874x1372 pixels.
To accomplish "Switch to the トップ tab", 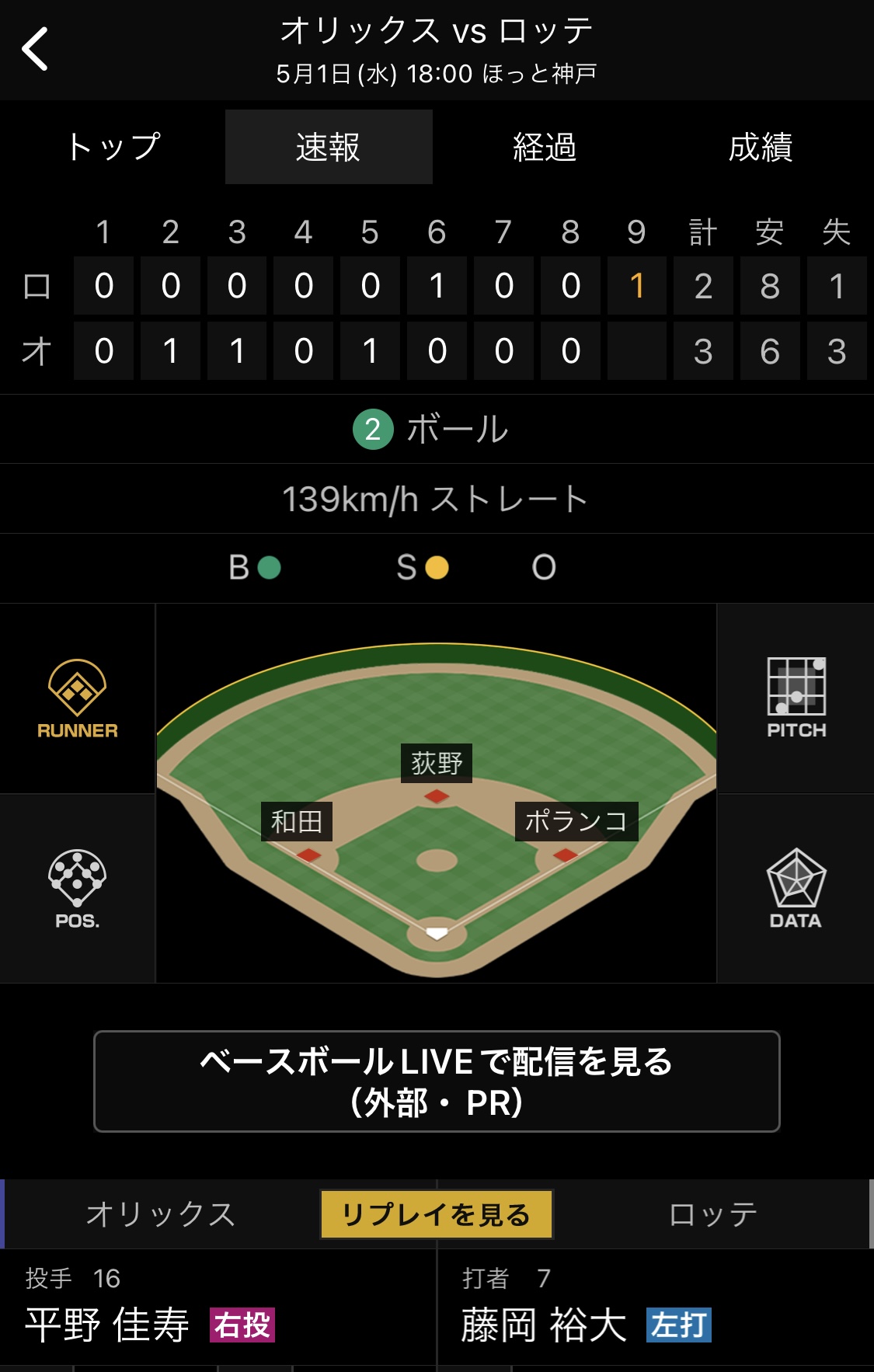I will [x=113, y=147].
